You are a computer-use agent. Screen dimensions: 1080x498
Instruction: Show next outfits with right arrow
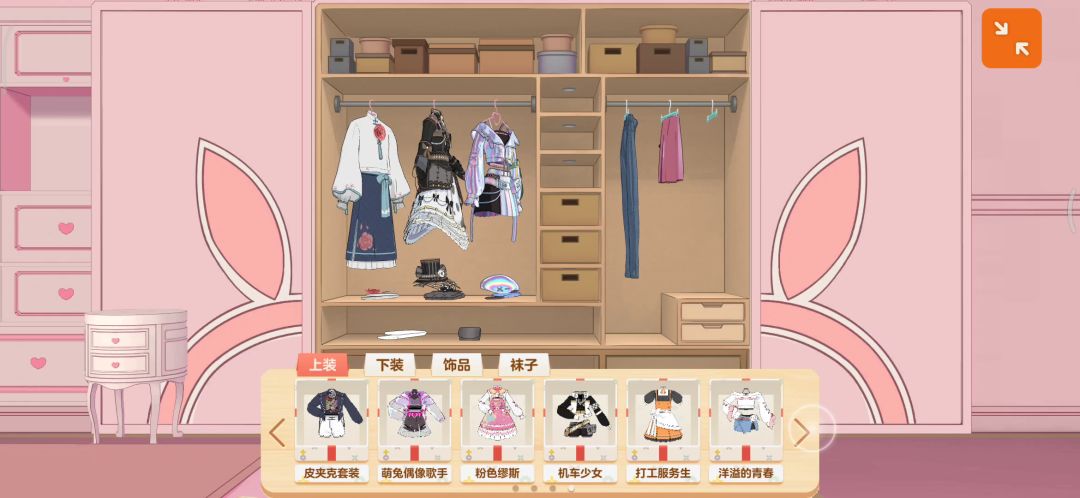[x=801, y=432]
